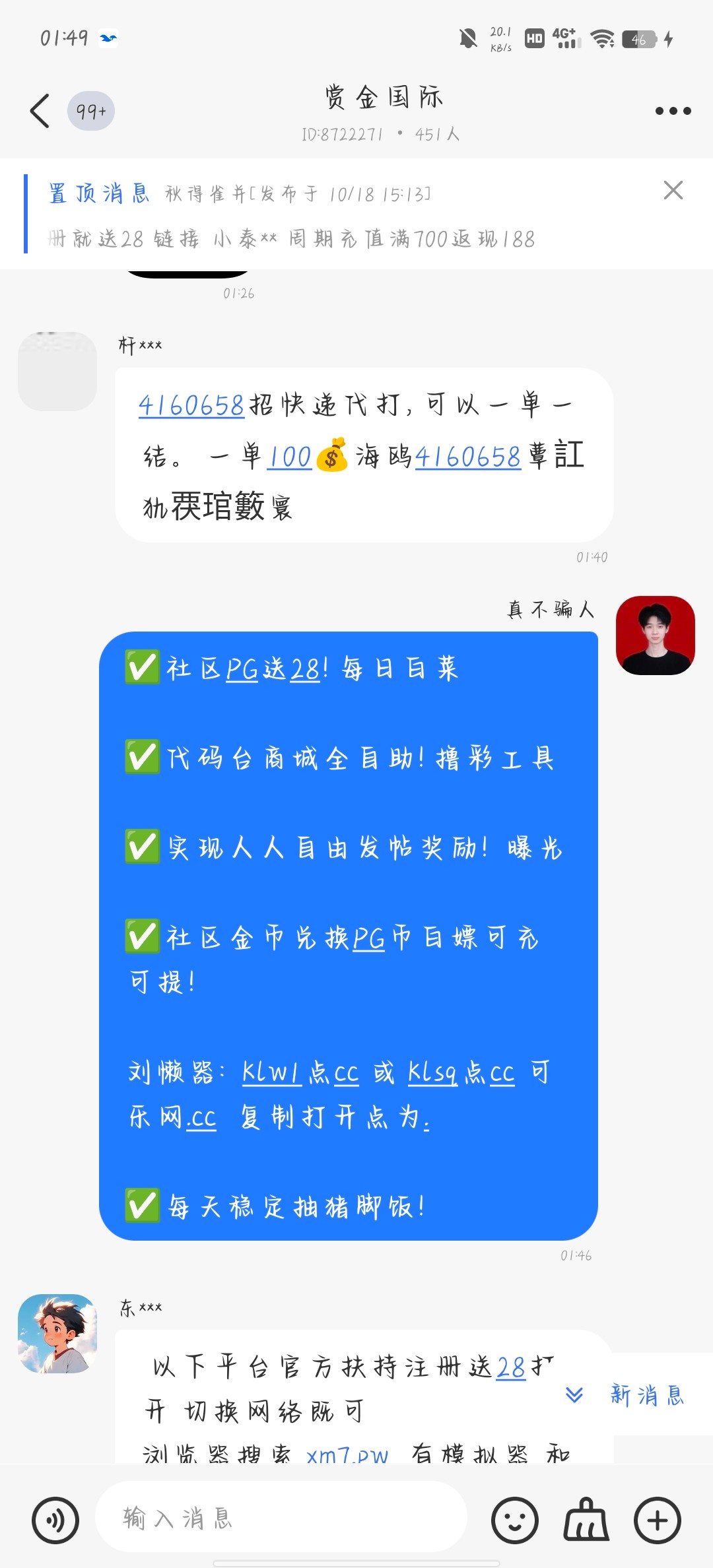
Task: Tap 东***'s cartoon avatar
Action: [x=57, y=1333]
